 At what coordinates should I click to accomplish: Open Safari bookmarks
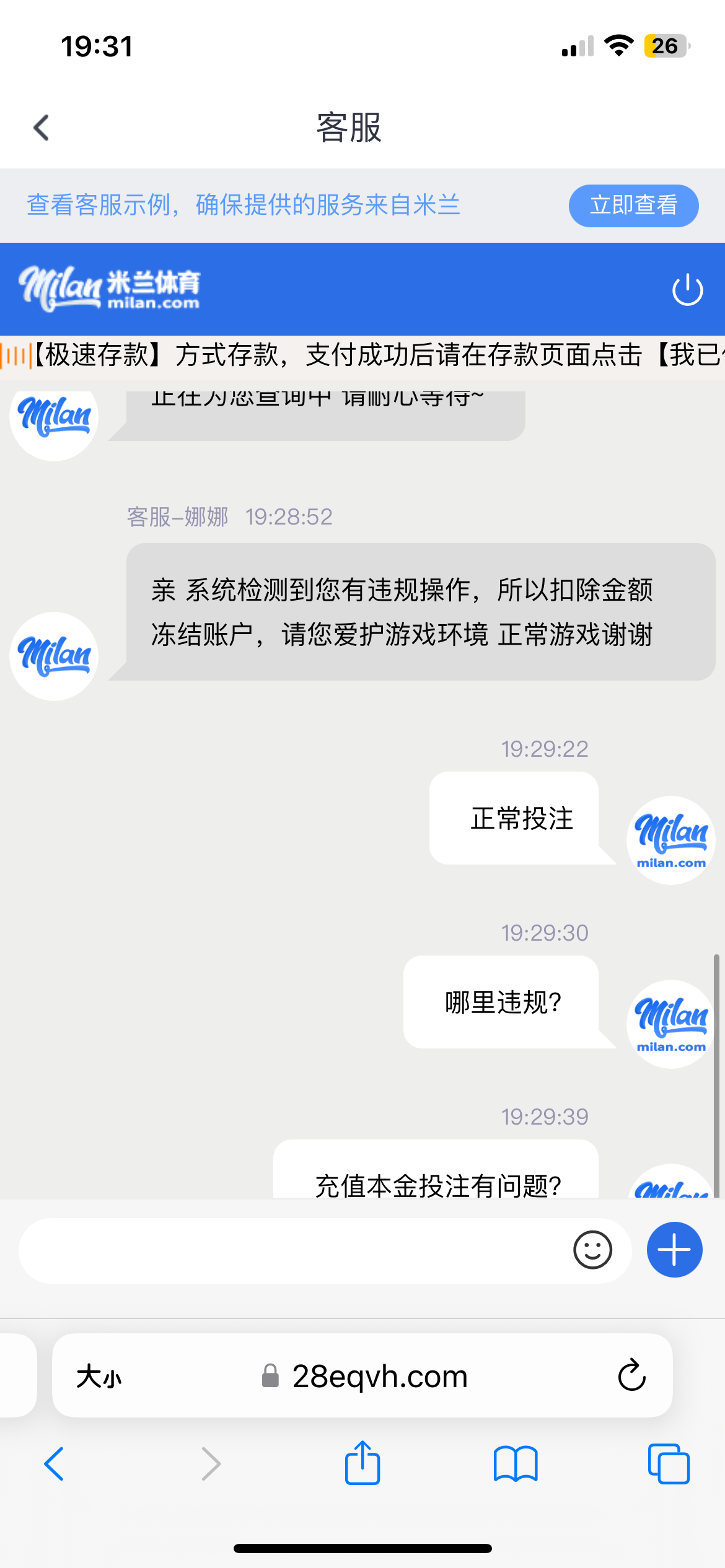click(516, 1464)
